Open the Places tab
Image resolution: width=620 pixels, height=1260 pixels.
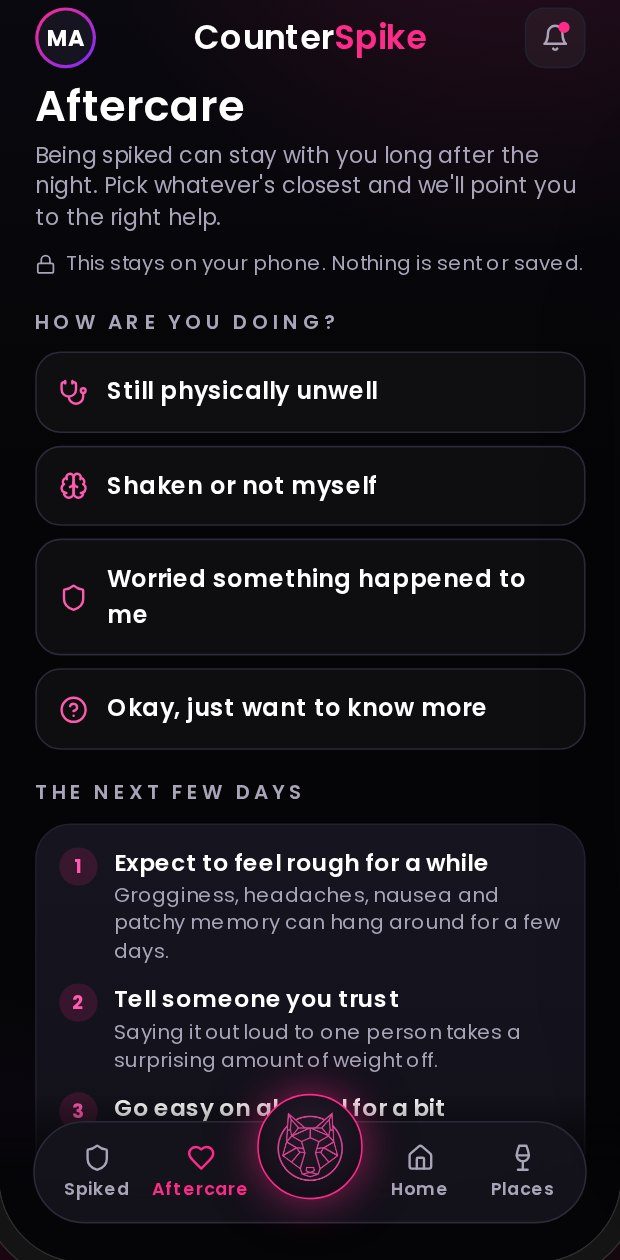pos(522,1172)
